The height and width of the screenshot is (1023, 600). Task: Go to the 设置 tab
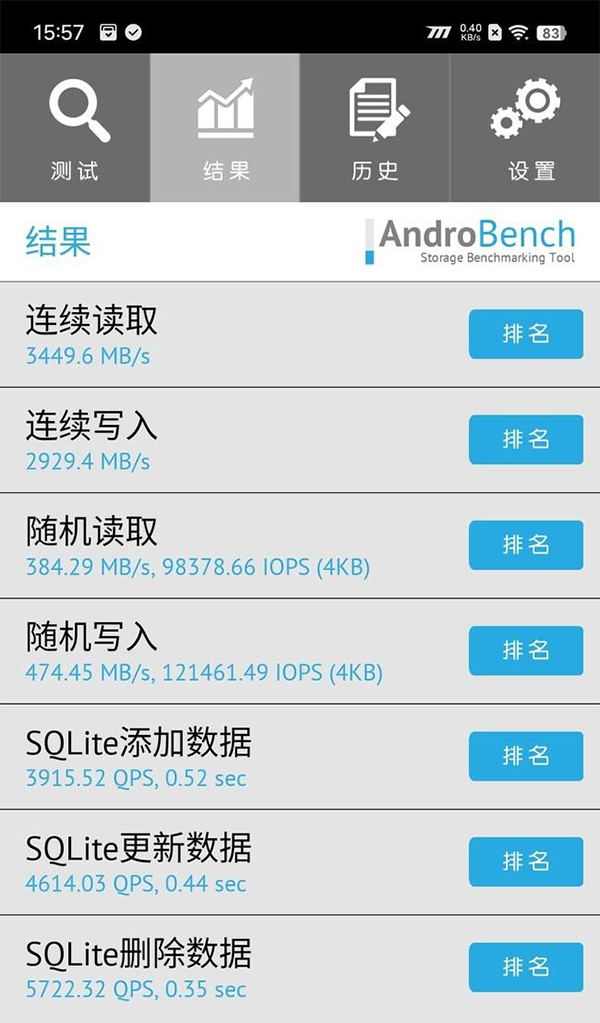[x=525, y=128]
